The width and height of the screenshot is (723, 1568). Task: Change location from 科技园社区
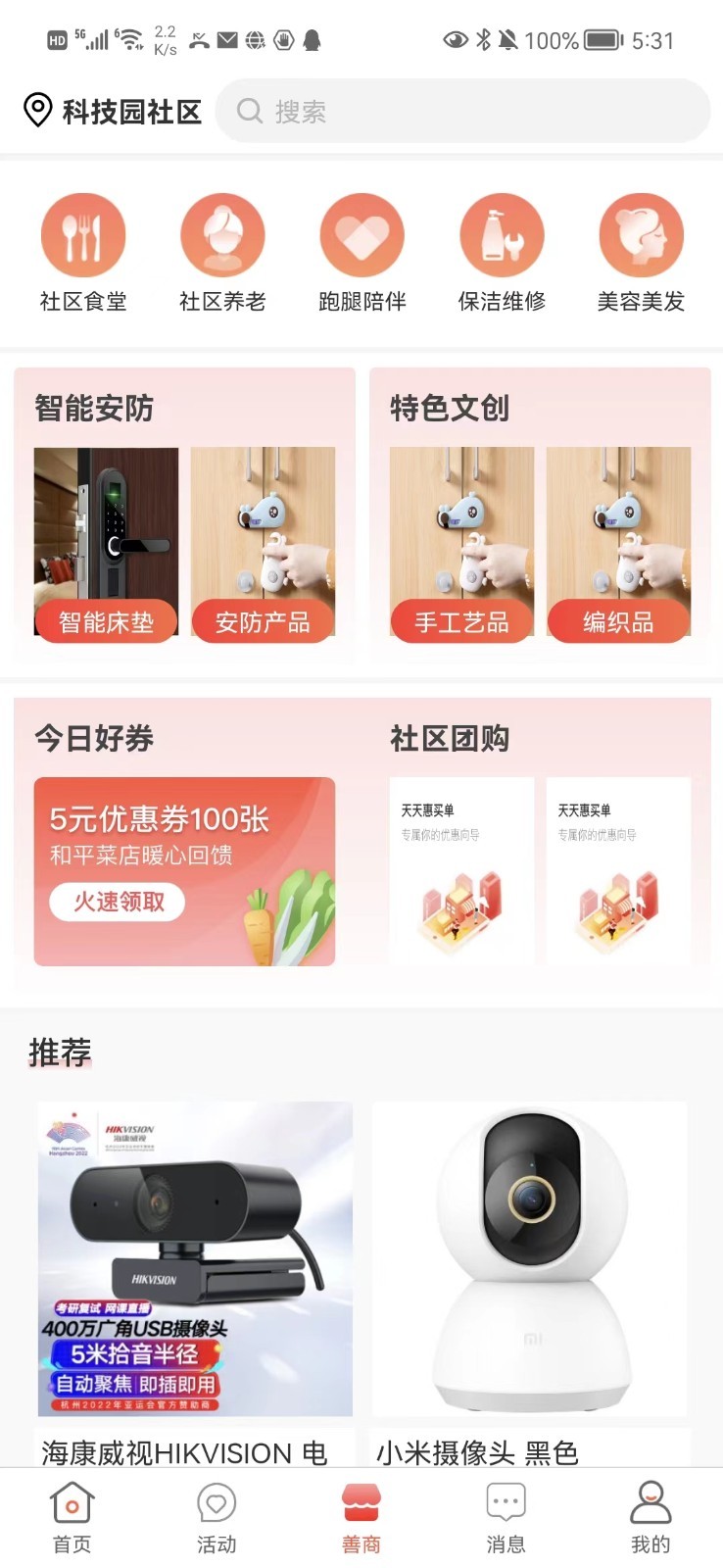[113, 111]
